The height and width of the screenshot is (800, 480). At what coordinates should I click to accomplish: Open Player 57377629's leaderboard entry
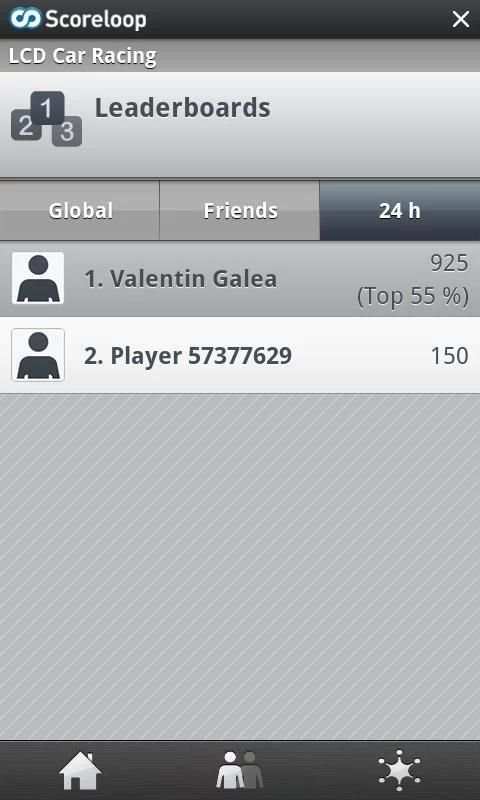240,355
